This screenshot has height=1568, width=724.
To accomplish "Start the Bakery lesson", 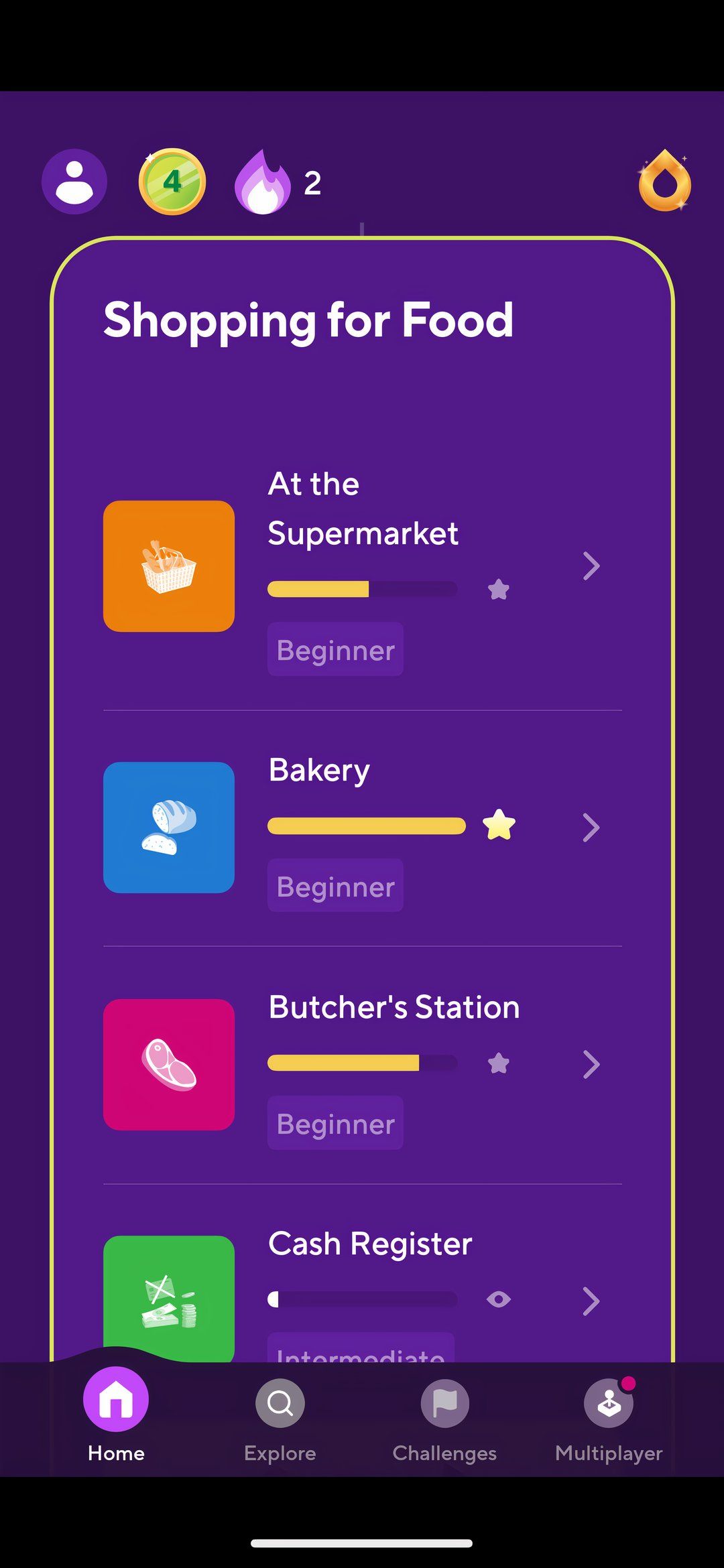I will point(362,828).
